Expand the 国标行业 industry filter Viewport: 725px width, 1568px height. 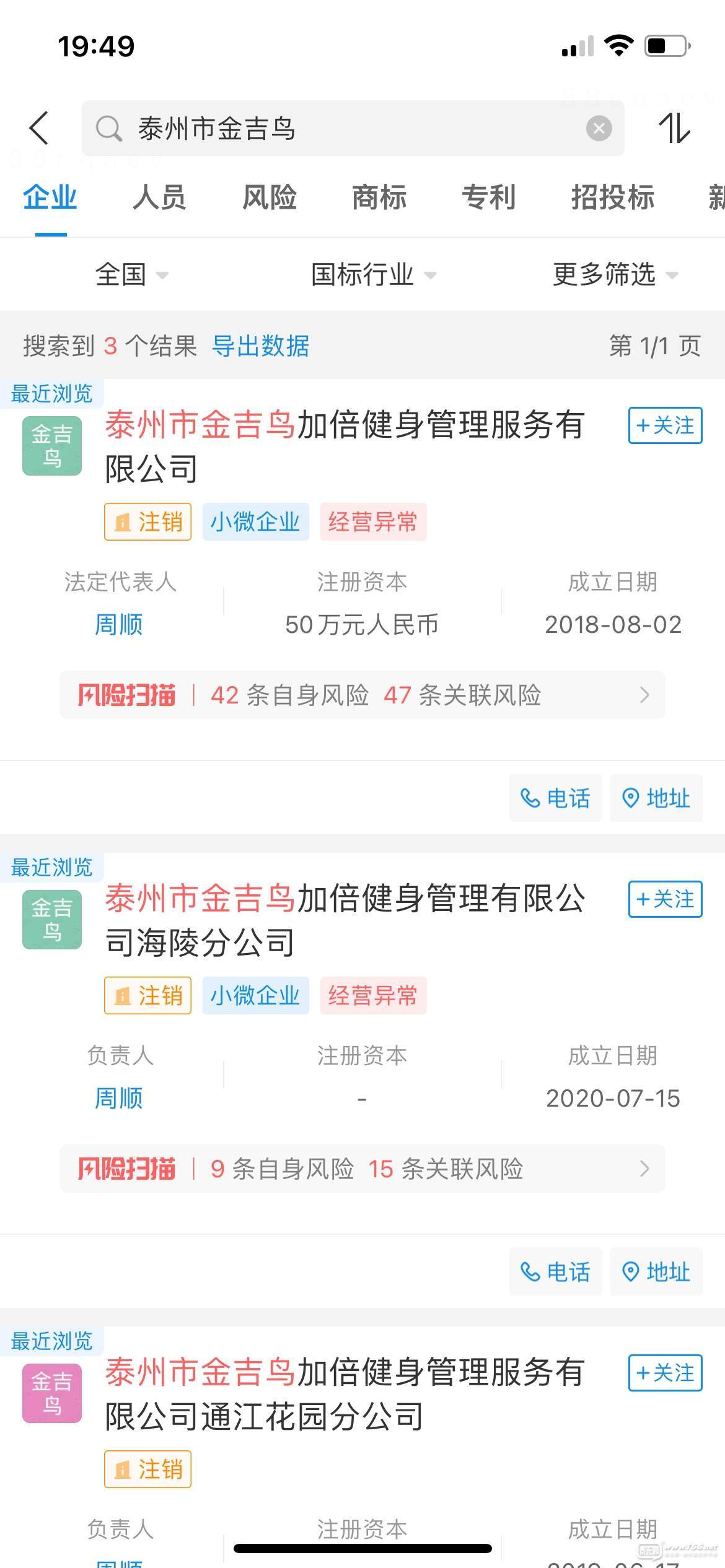tap(374, 274)
